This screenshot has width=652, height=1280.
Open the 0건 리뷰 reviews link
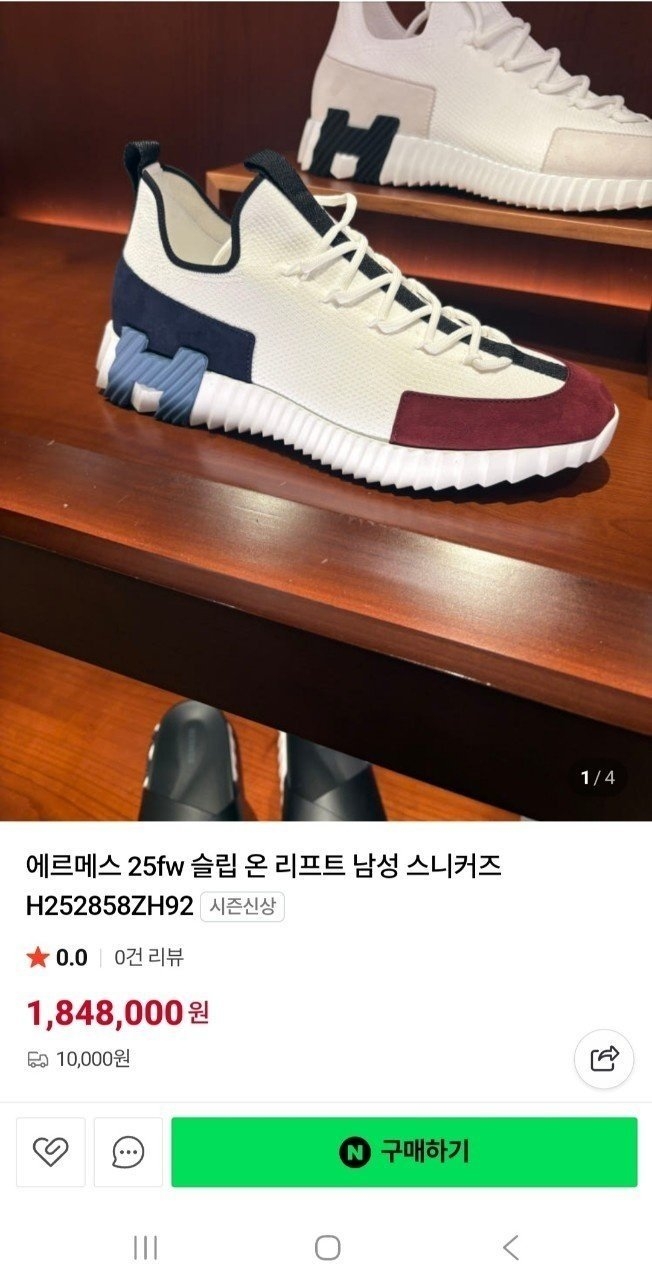(x=149, y=958)
